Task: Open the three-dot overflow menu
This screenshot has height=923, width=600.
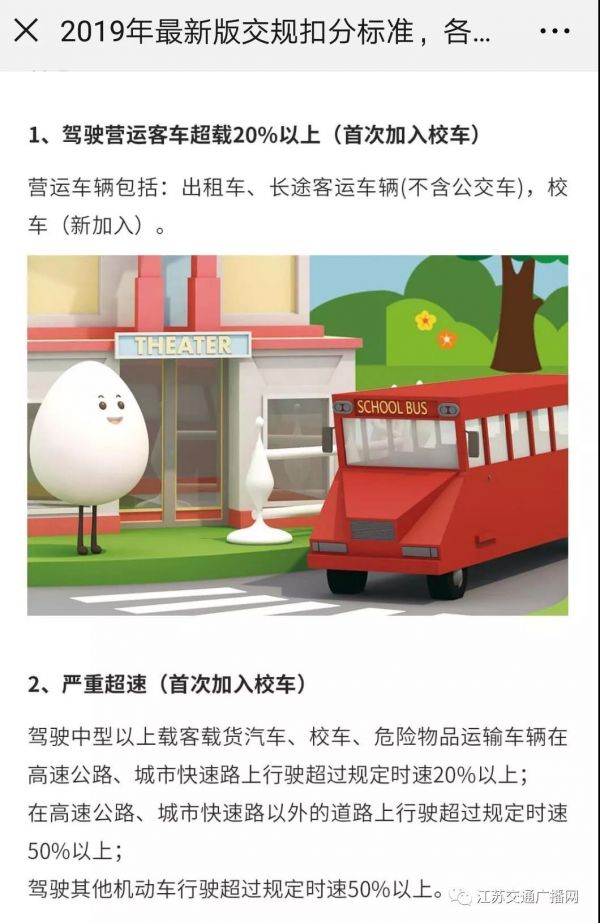Action: click(554, 31)
